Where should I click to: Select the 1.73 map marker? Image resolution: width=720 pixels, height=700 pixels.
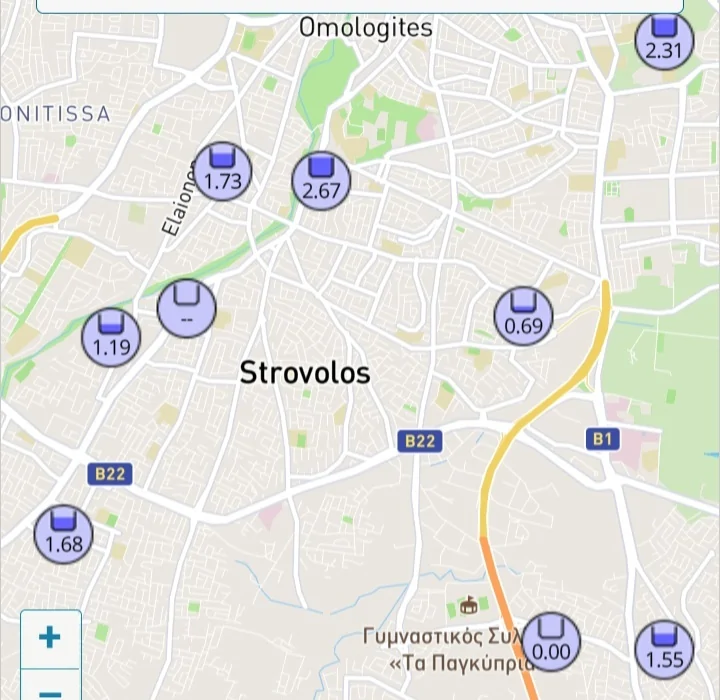[x=222, y=171]
